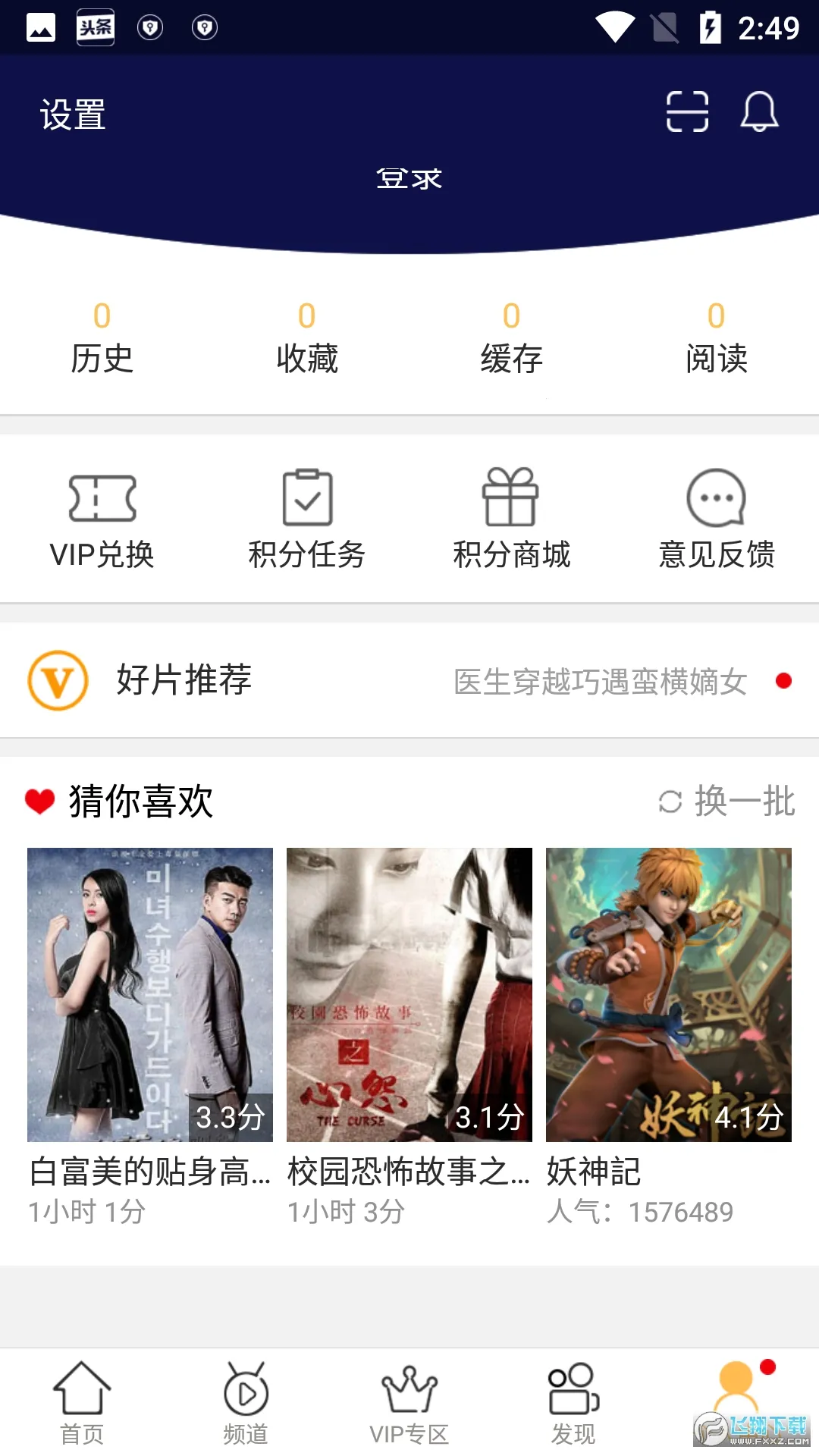819x1456 pixels.
Task: Switch to the 频道 tab
Action: tap(246, 1403)
